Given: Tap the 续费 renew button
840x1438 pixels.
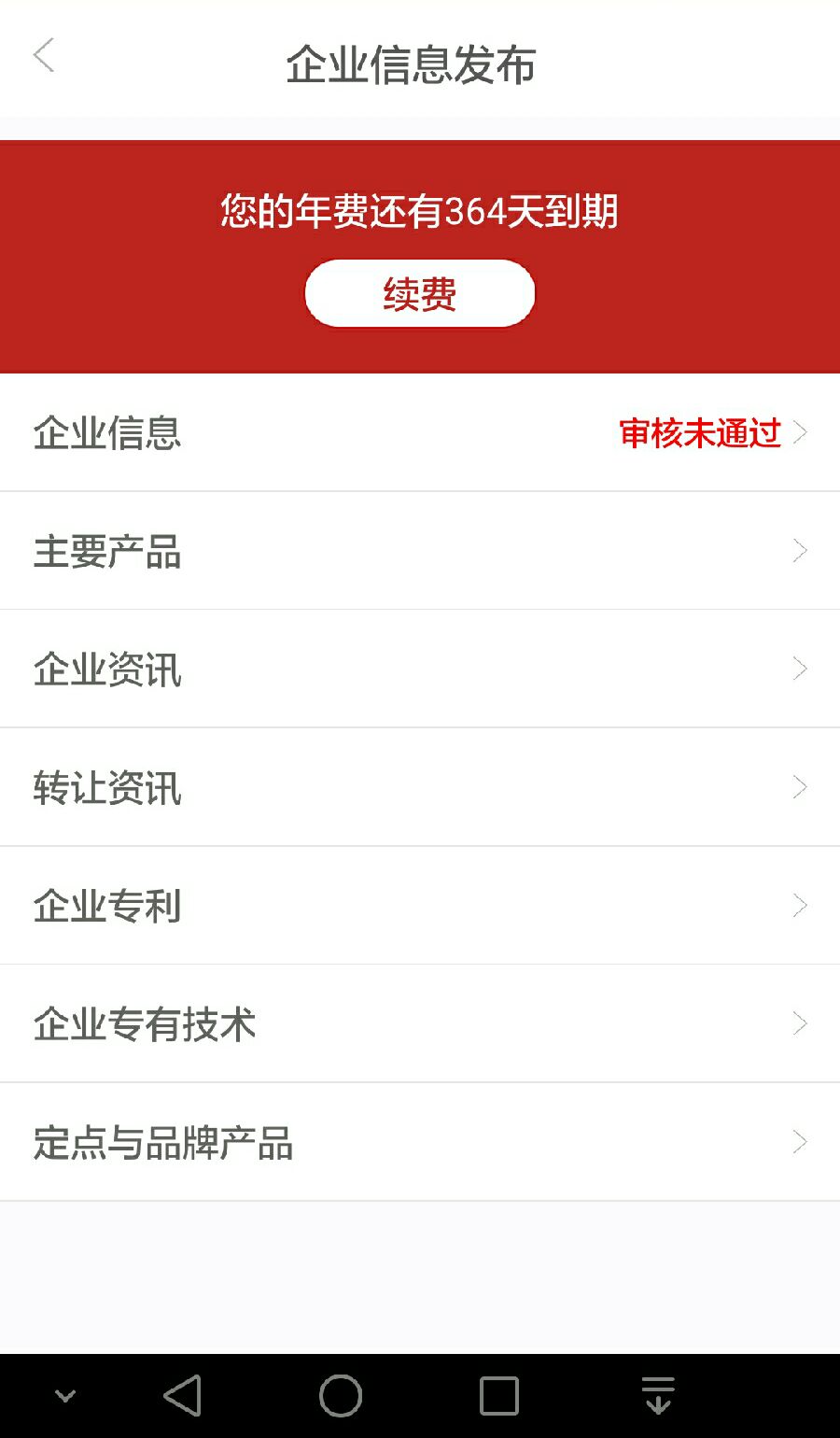Looking at the screenshot, I should pos(419,294).
